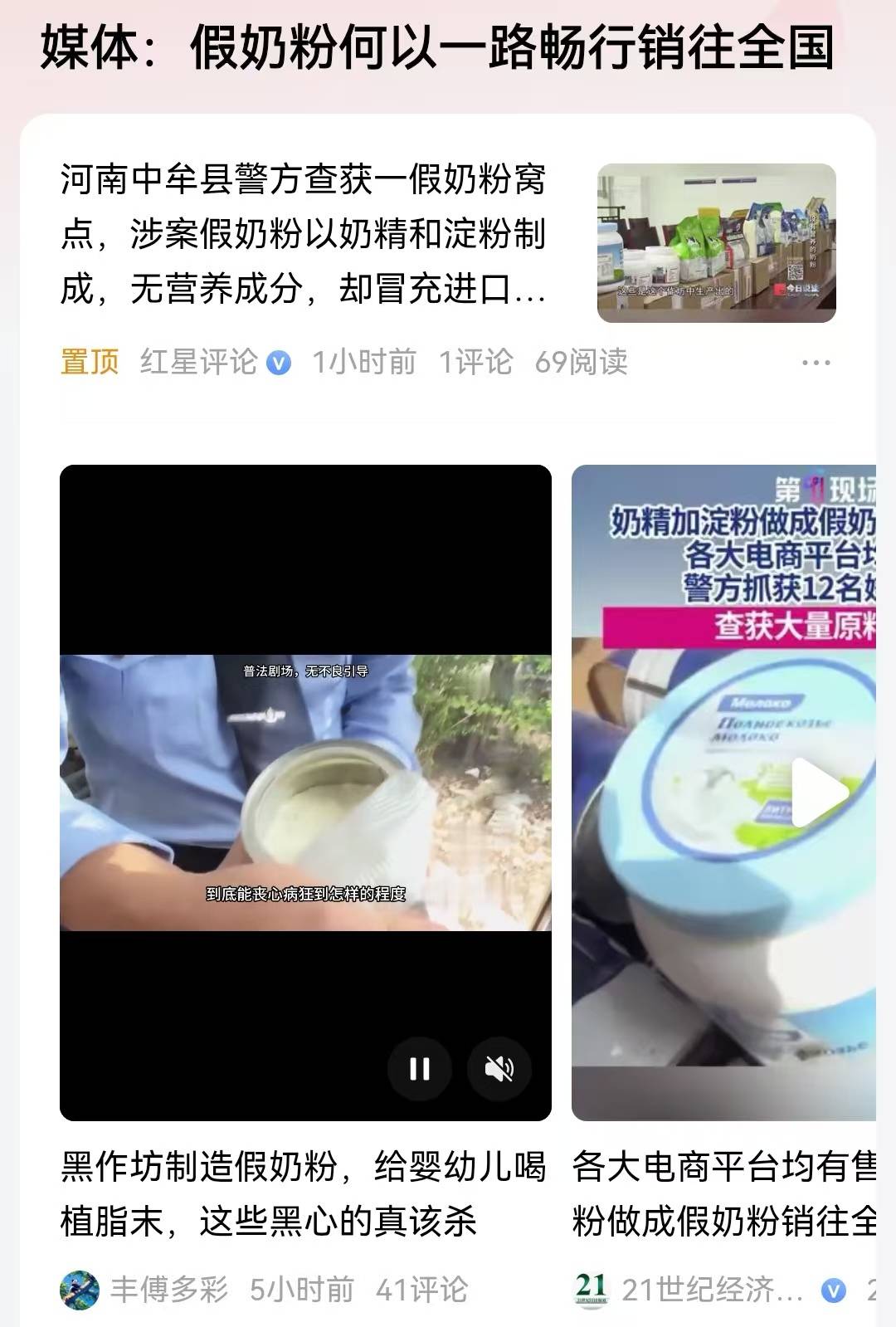This screenshot has height=1327, width=896.
Task: View the 丰傅多彩 author profile
Action: point(168,1290)
